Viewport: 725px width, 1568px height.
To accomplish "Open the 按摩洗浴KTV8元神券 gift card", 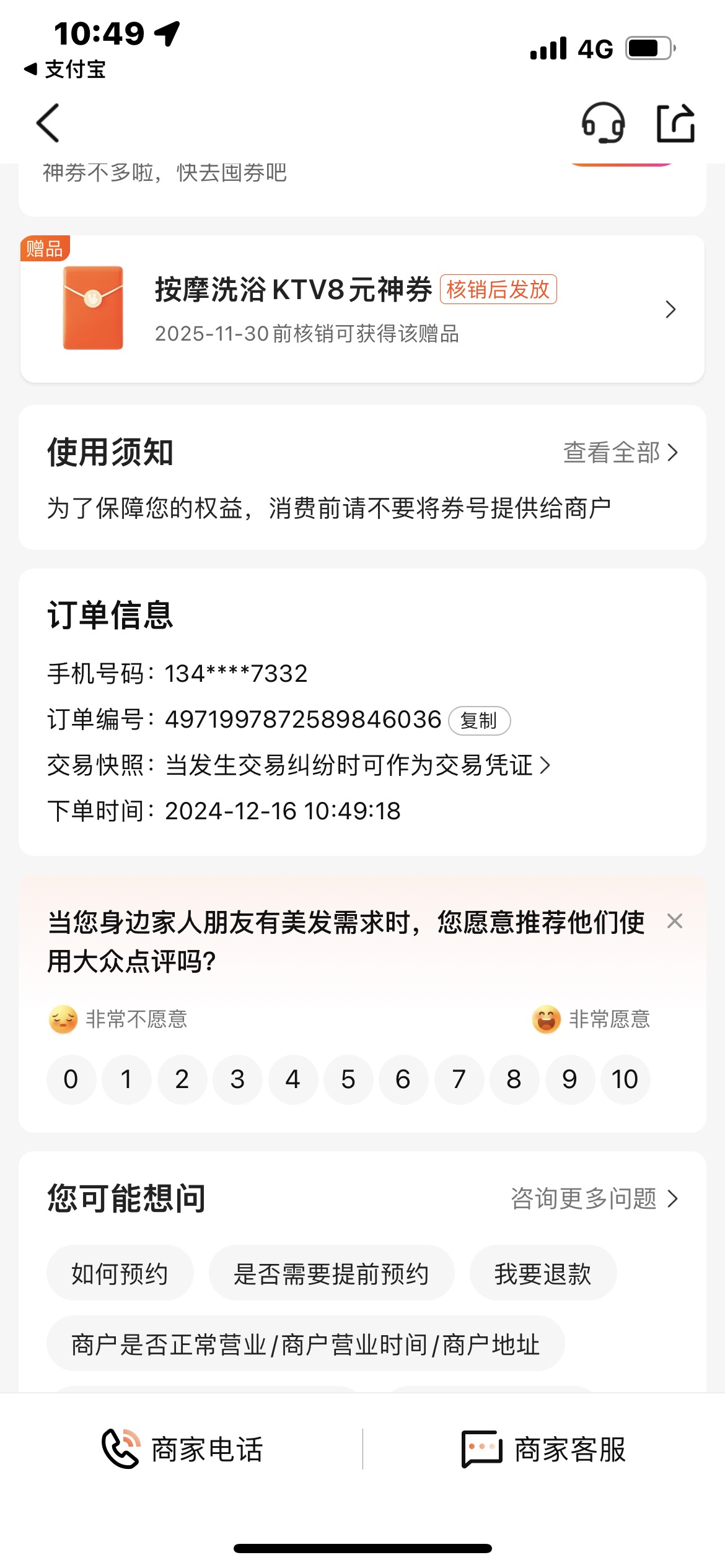I will 362,309.
